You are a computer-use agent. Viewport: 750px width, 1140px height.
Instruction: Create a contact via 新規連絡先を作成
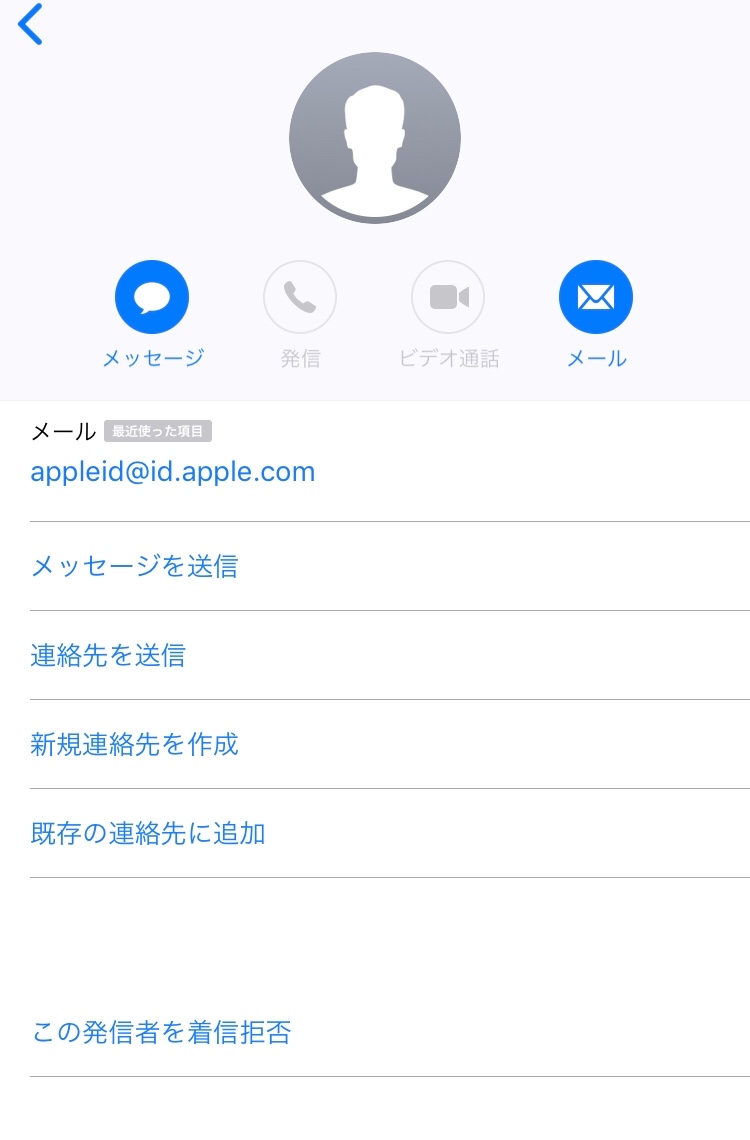[x=134, y=745]
